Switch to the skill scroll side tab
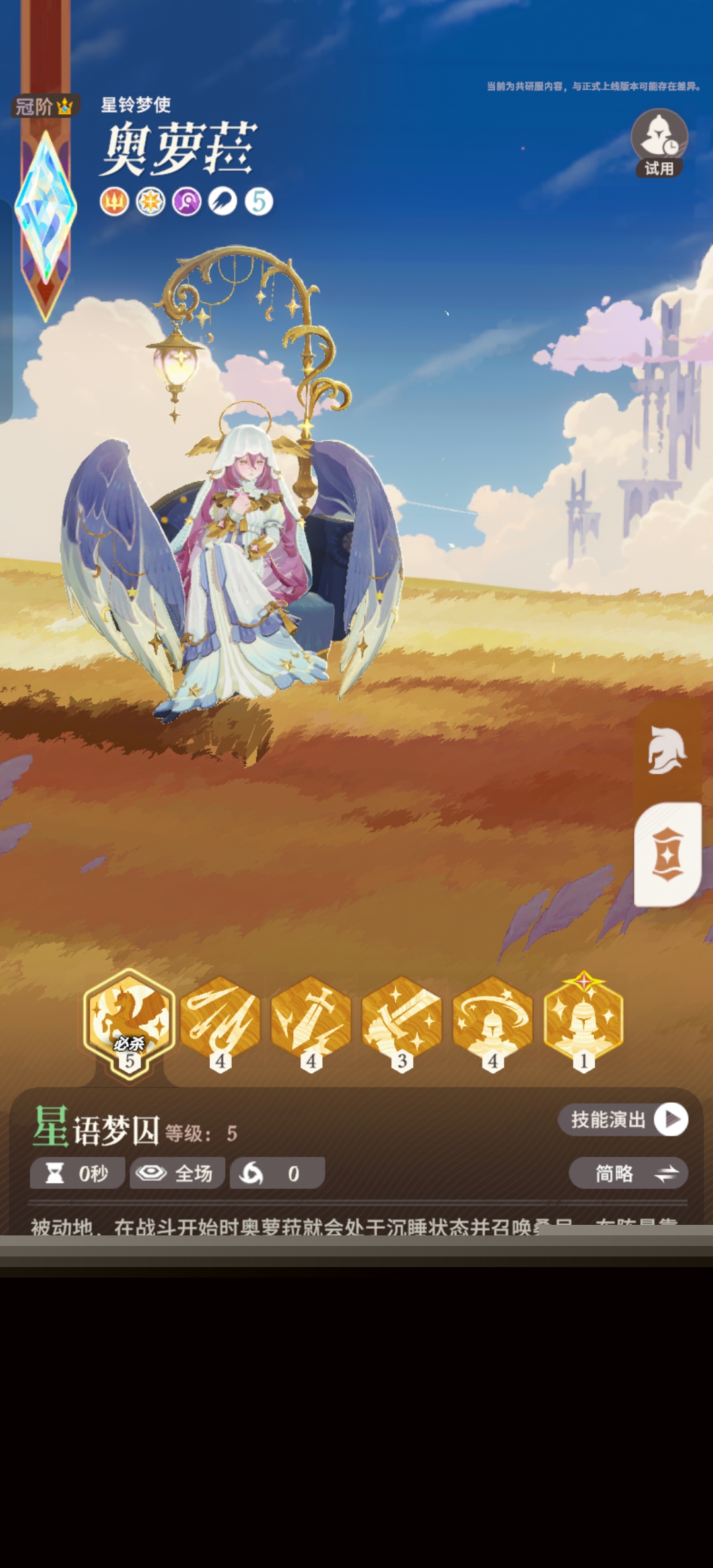Image resolution: width=713 pixels, height=1568 pixels. tap(667, 854)
